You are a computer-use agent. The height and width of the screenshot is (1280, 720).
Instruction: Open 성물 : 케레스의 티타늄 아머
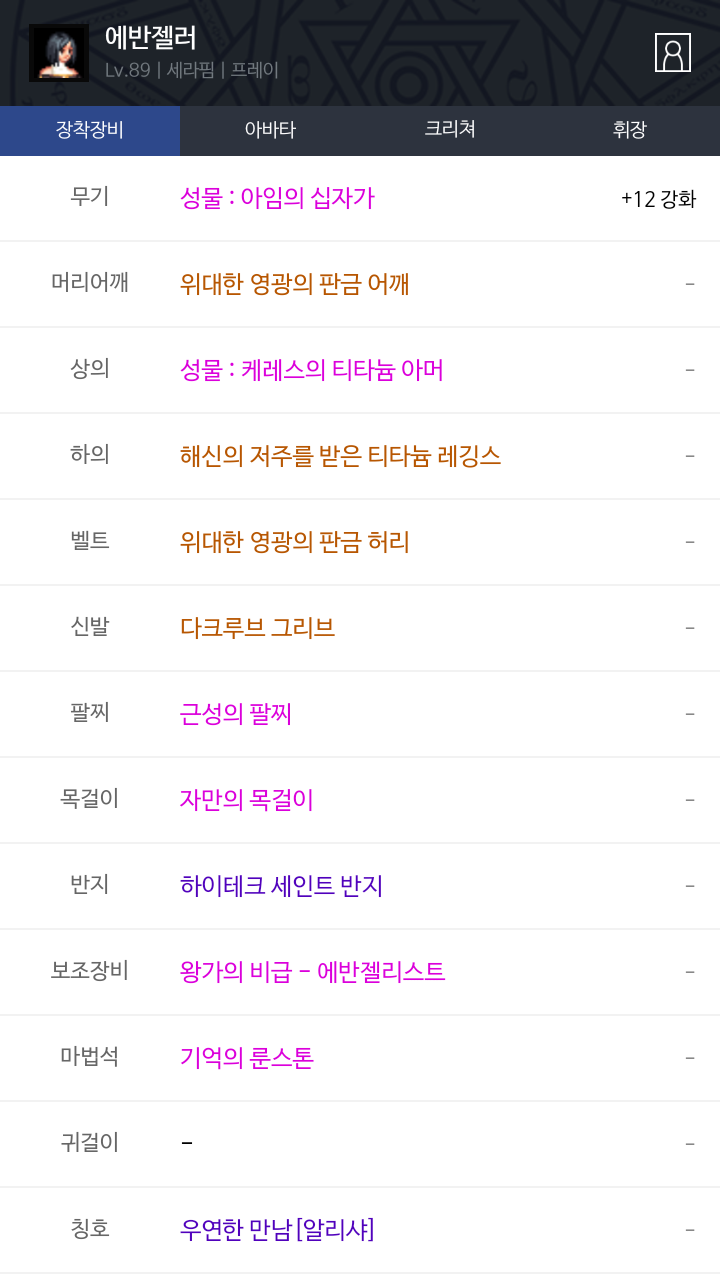click(x=312, y=370)
